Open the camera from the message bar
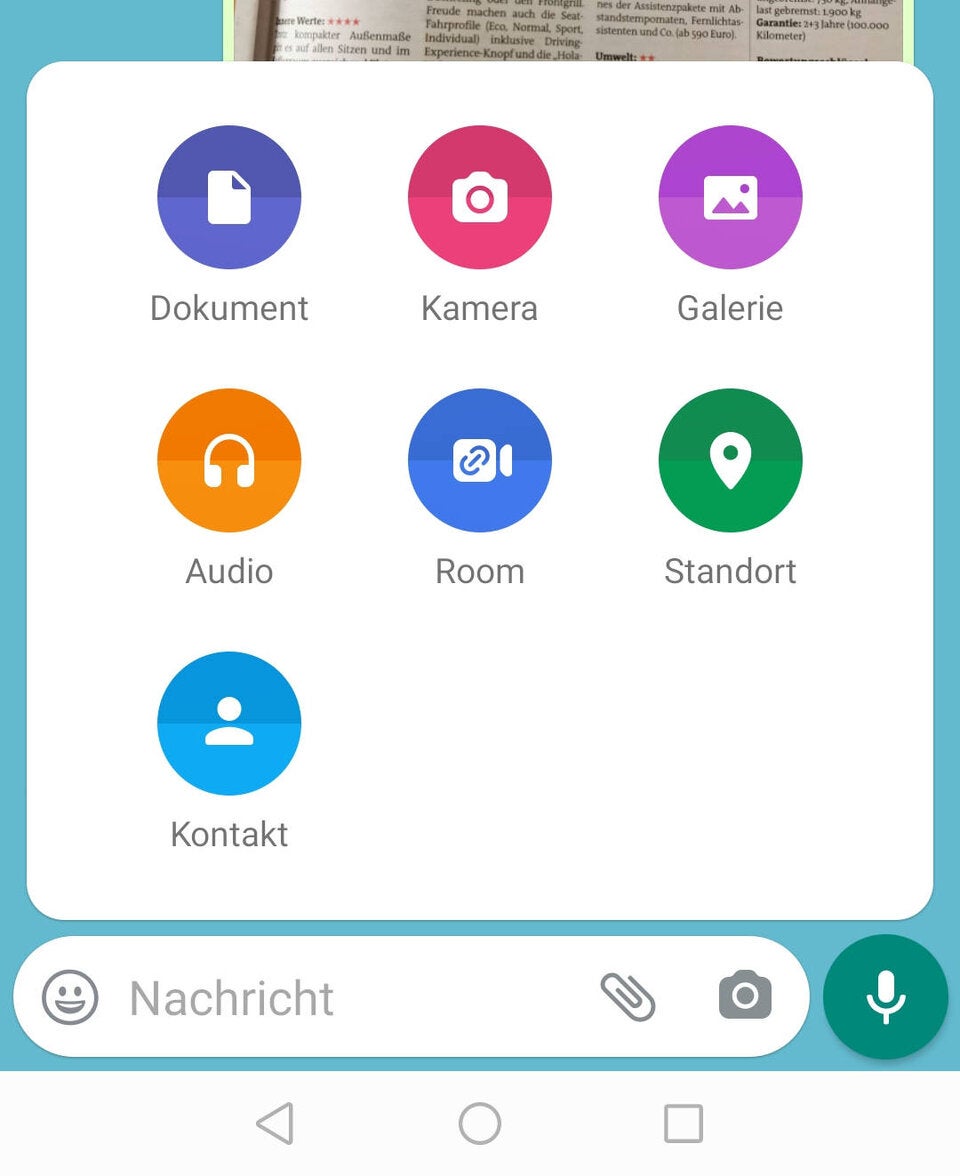This screenshot has width=960, height=1176. tap(744, 997)
